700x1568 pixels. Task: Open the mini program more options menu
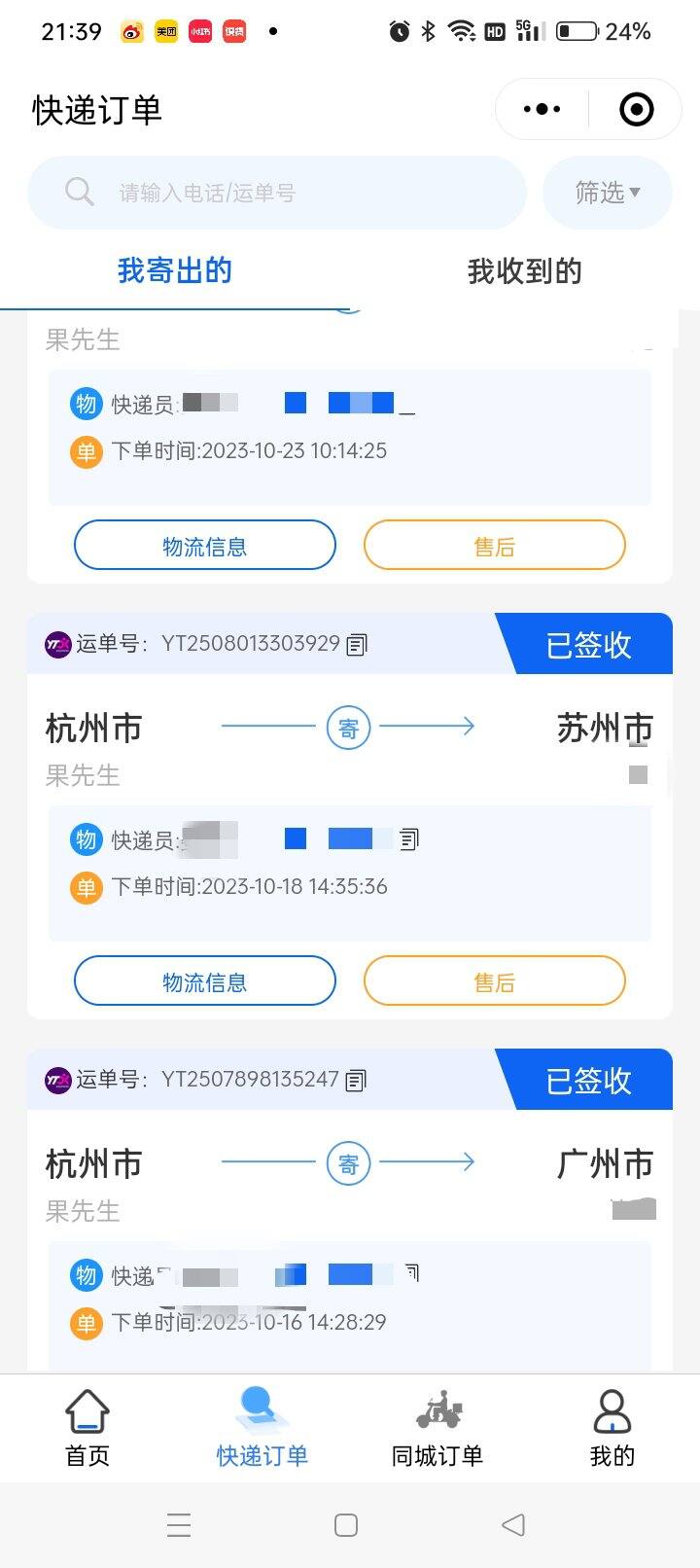click(x=542, y=109)
